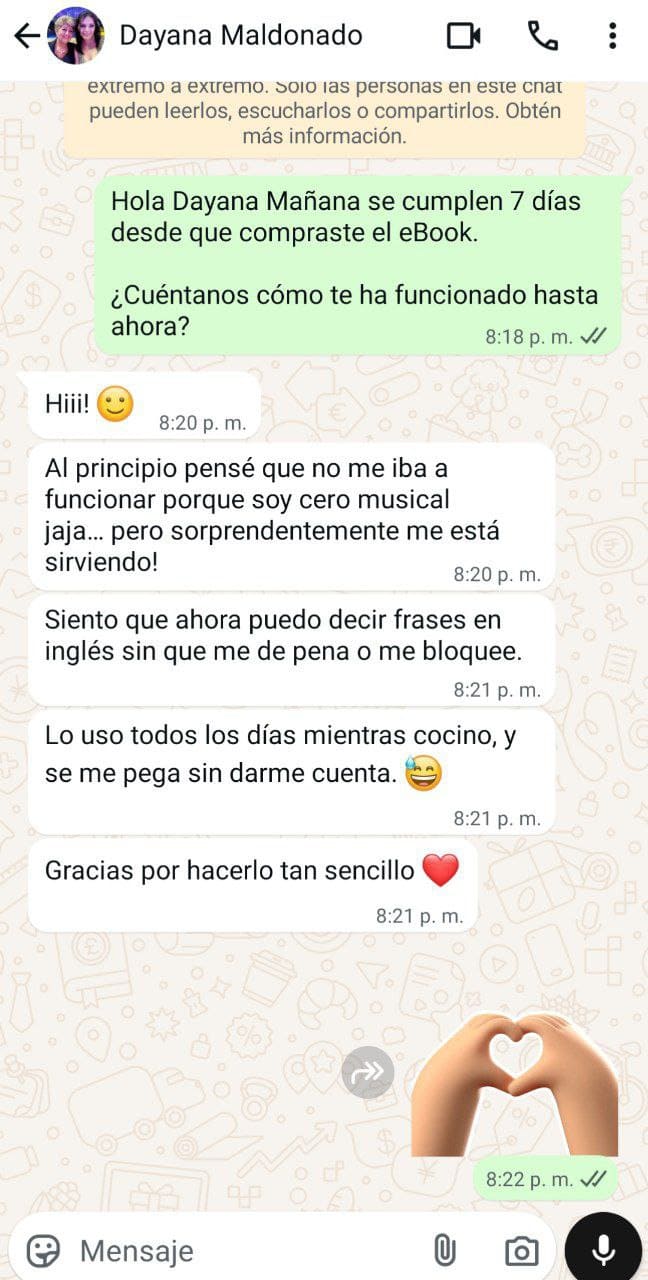This screenshot has height=1280, width=648.
Task: Start a video call with Dayana
Action: (463, 37)
